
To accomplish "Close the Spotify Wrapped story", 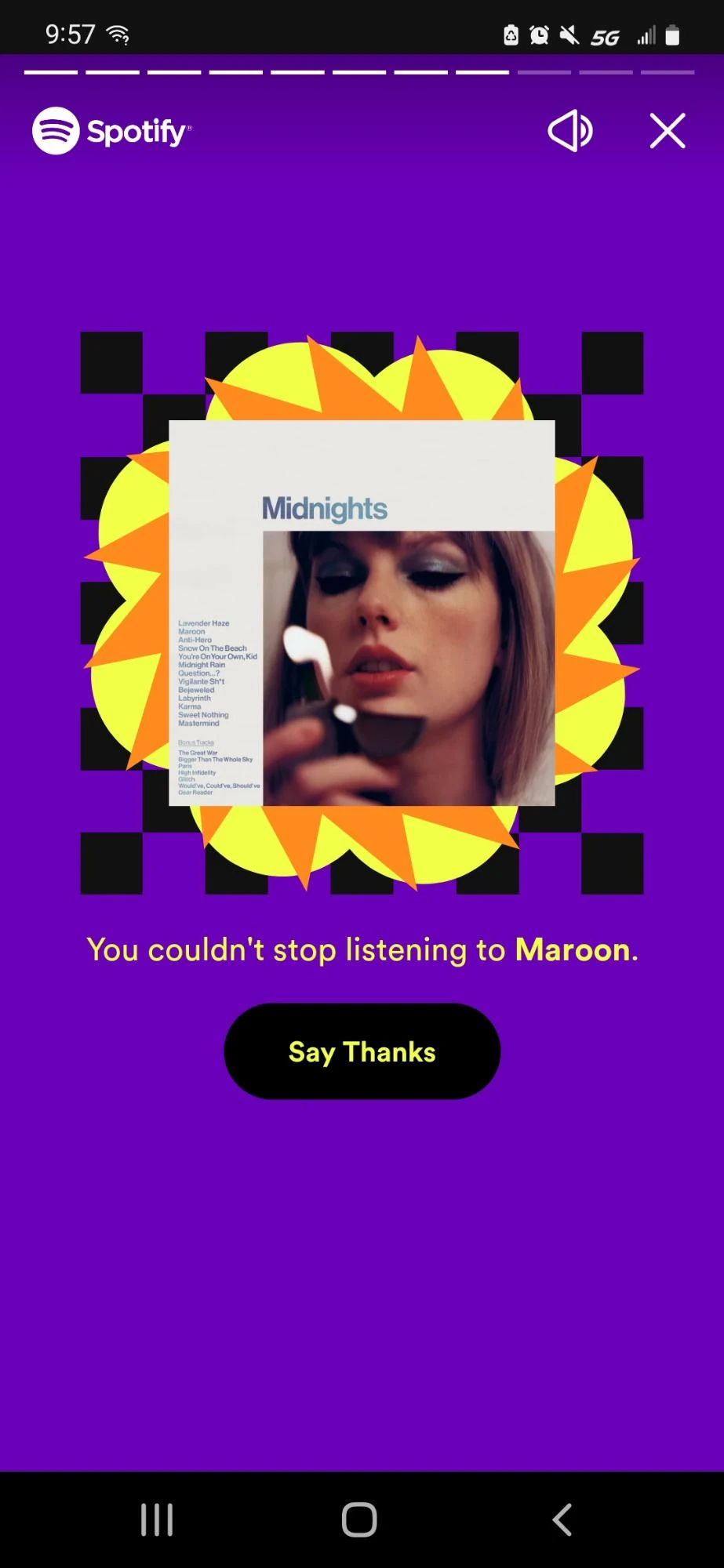I will [x=668, y=132].
